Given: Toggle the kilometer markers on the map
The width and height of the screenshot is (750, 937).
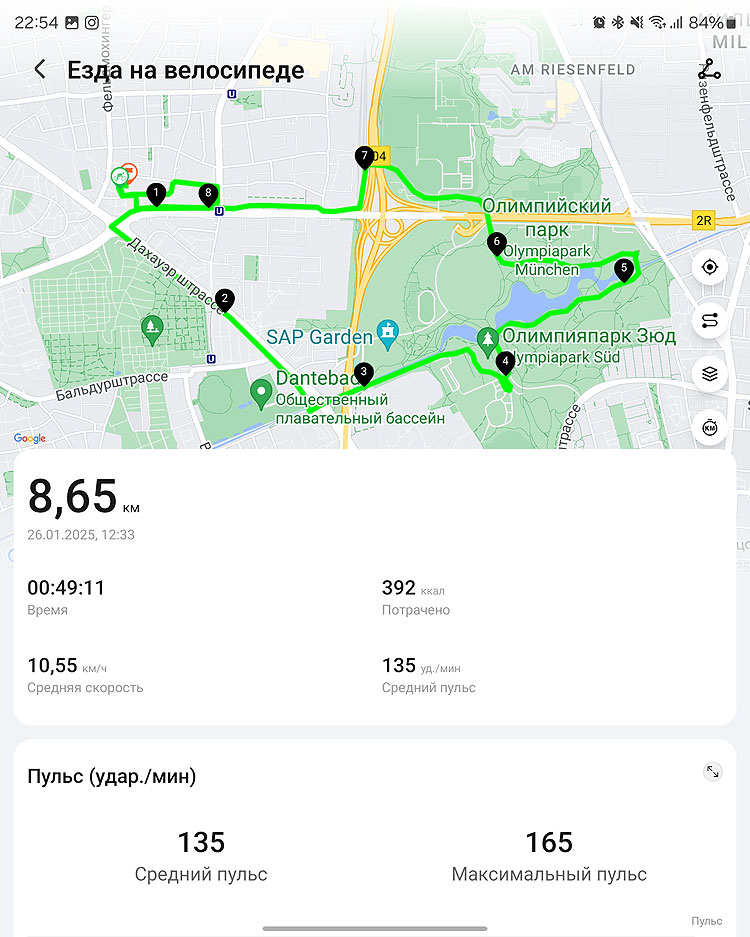Looking at the screenshot, I should pyautogui.click(x=710, y=428).
